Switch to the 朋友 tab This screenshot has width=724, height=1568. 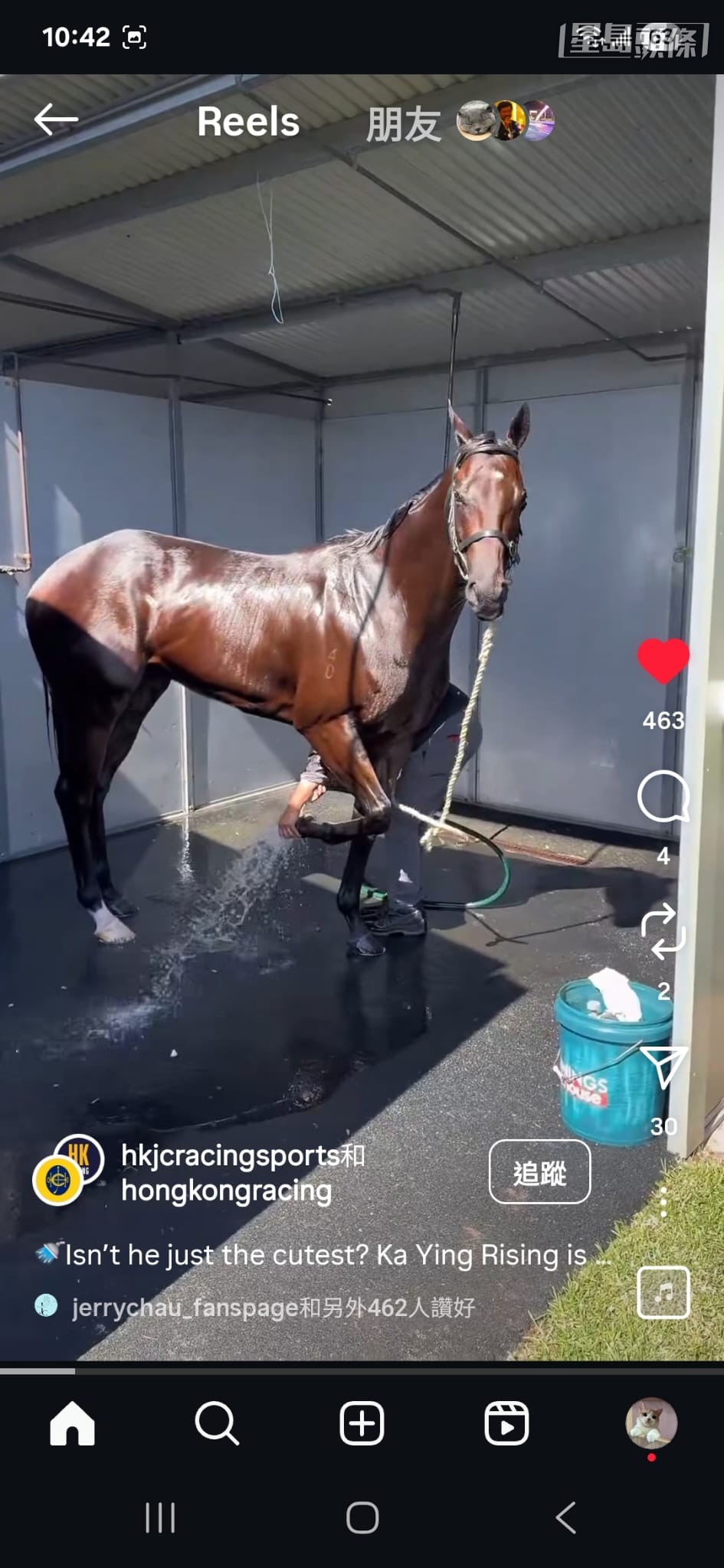pyautogui.click(x=404, y=123)
